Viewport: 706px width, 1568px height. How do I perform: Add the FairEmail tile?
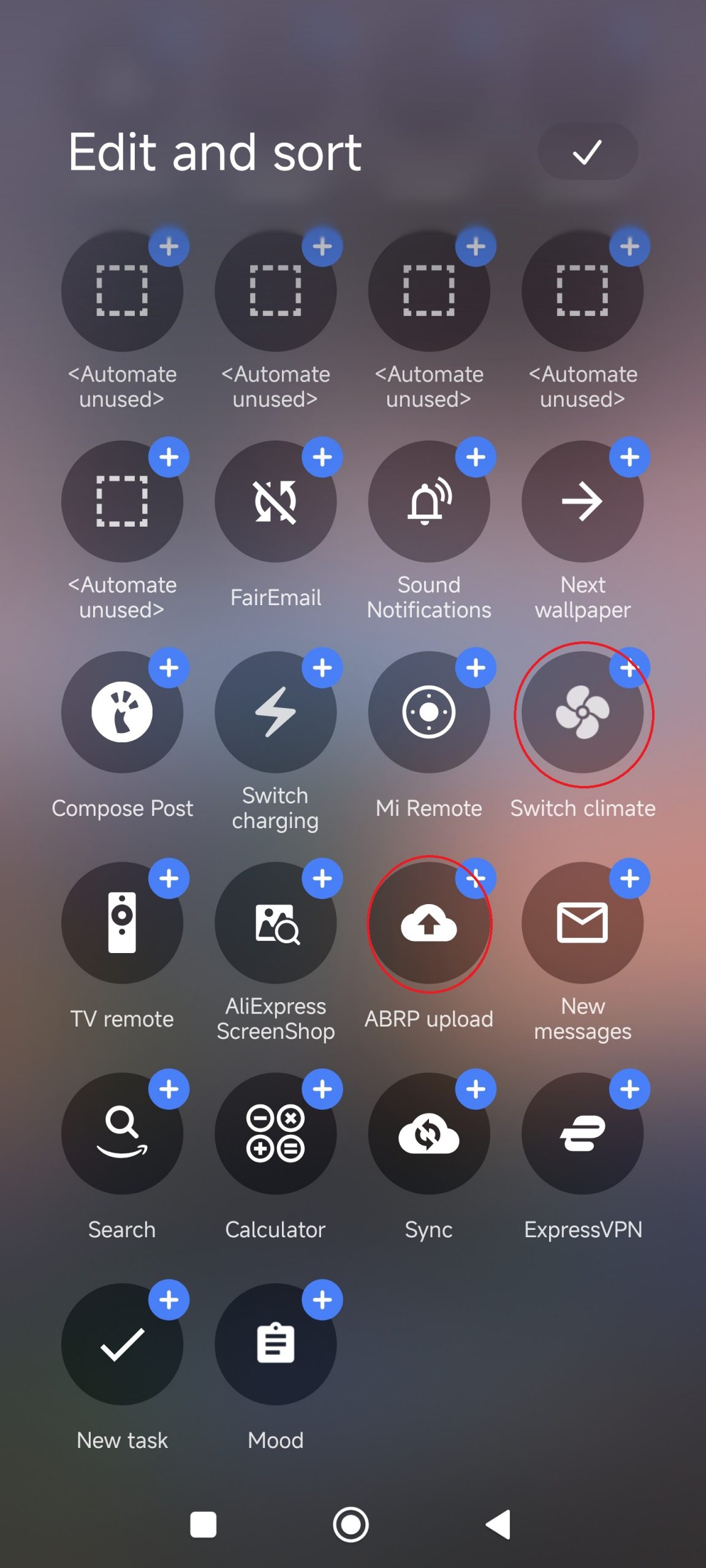(322, 457)
